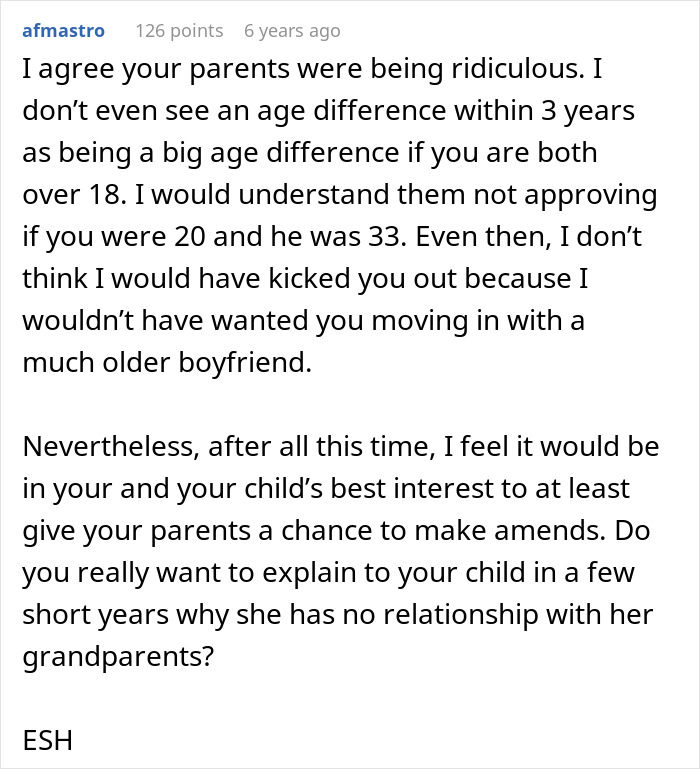
Task: Open afmastro's user profile
Action: coord(62,31)
